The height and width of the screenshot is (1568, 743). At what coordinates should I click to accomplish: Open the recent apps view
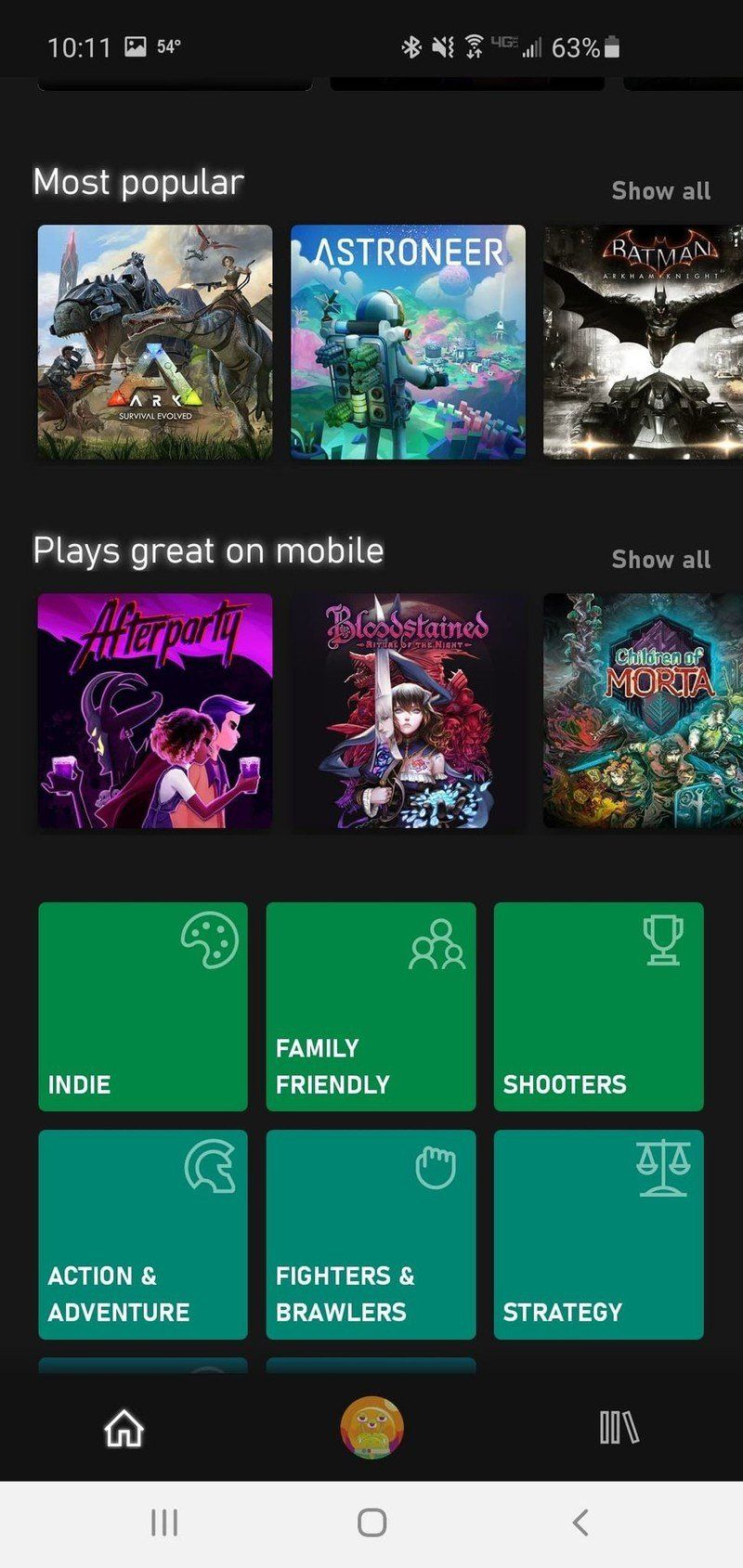164,1523
